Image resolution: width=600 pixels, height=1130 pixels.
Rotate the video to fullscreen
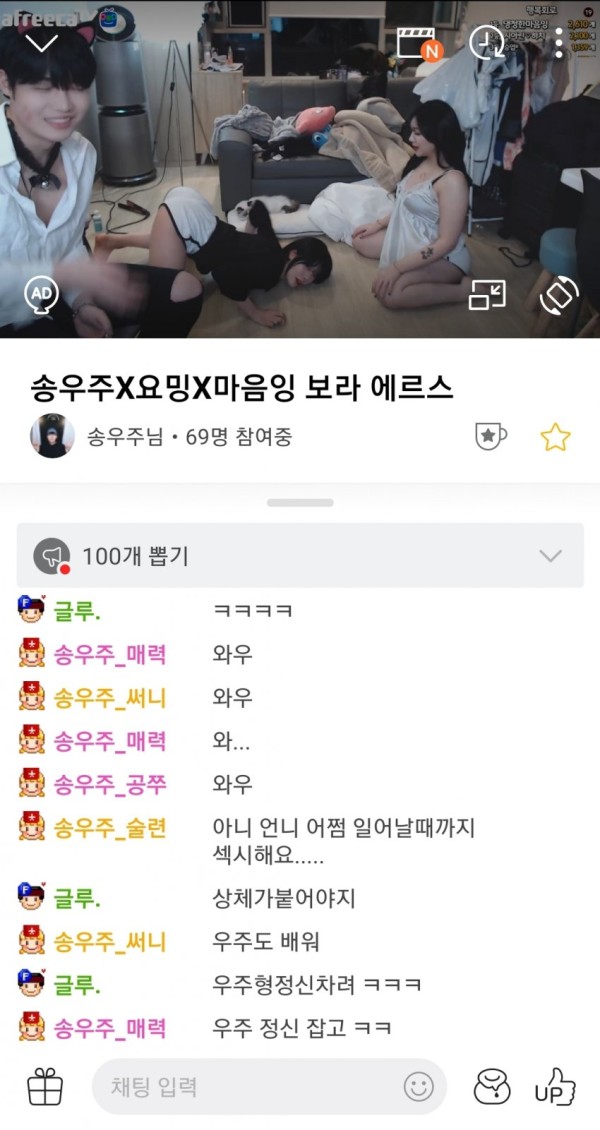558,295
